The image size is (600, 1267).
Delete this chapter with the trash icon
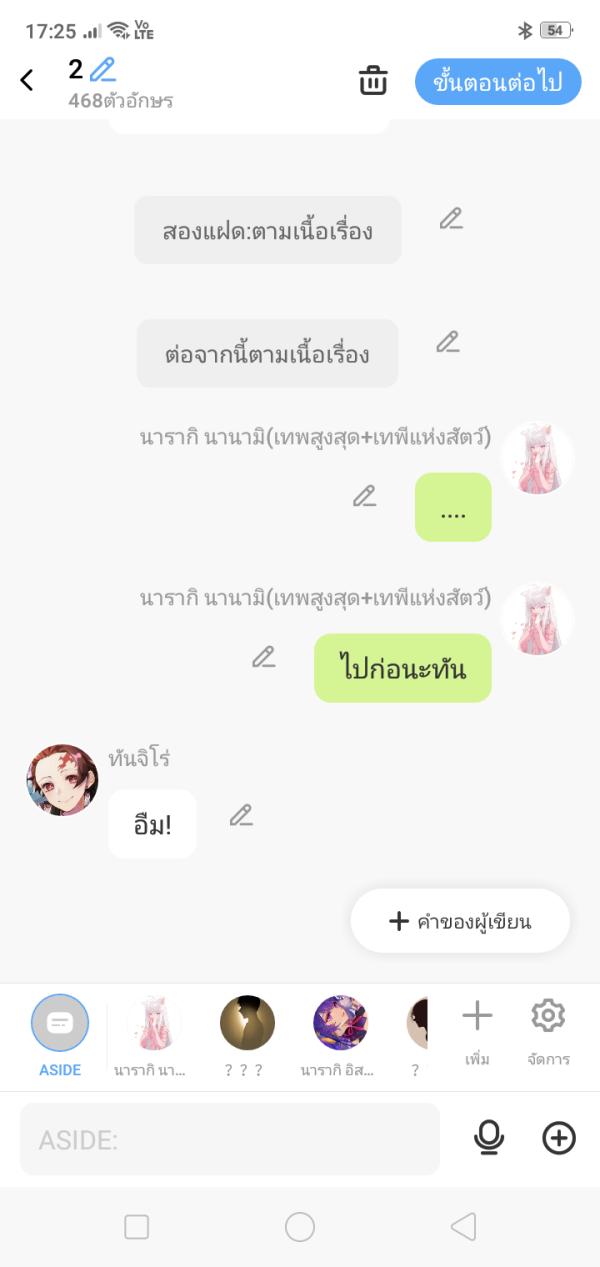coord(373,81)
